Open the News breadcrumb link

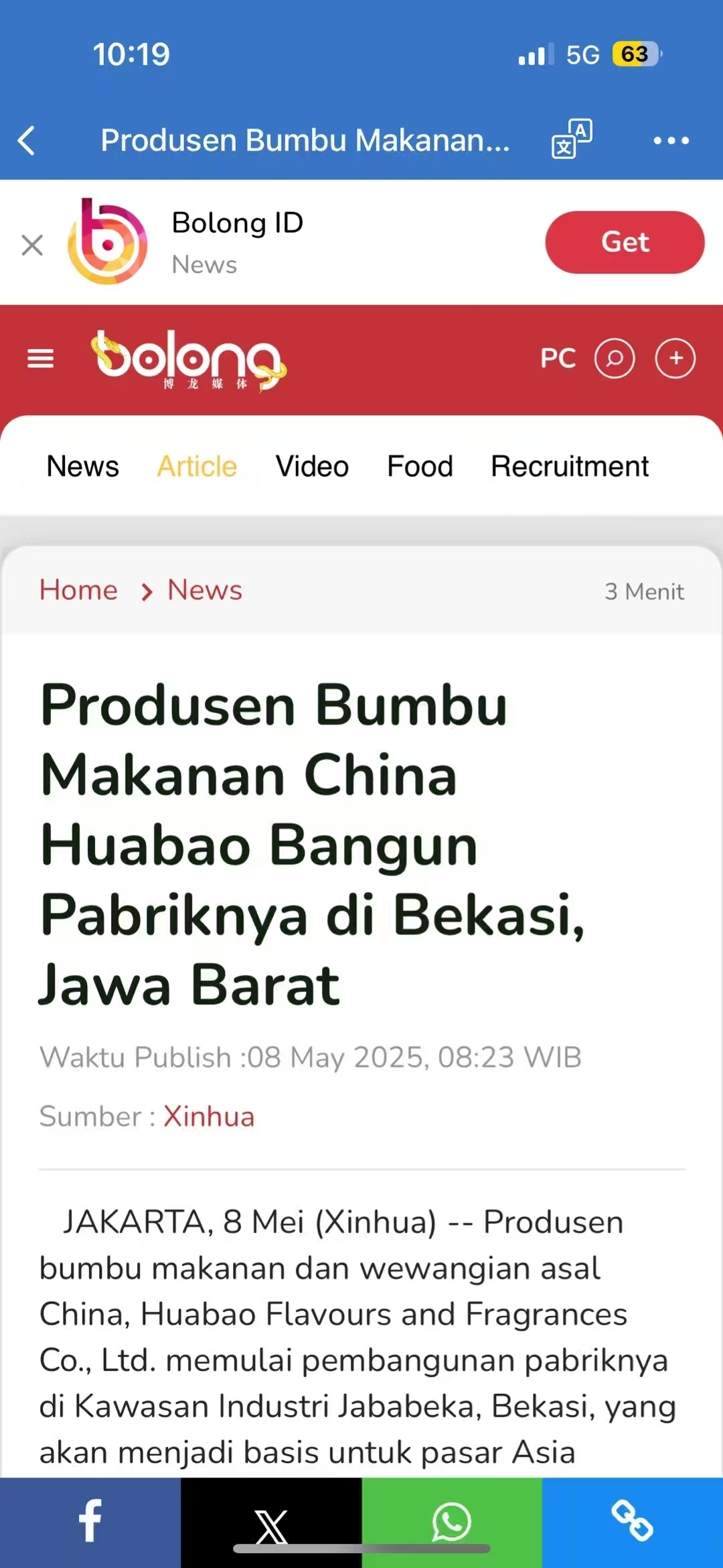204,590
